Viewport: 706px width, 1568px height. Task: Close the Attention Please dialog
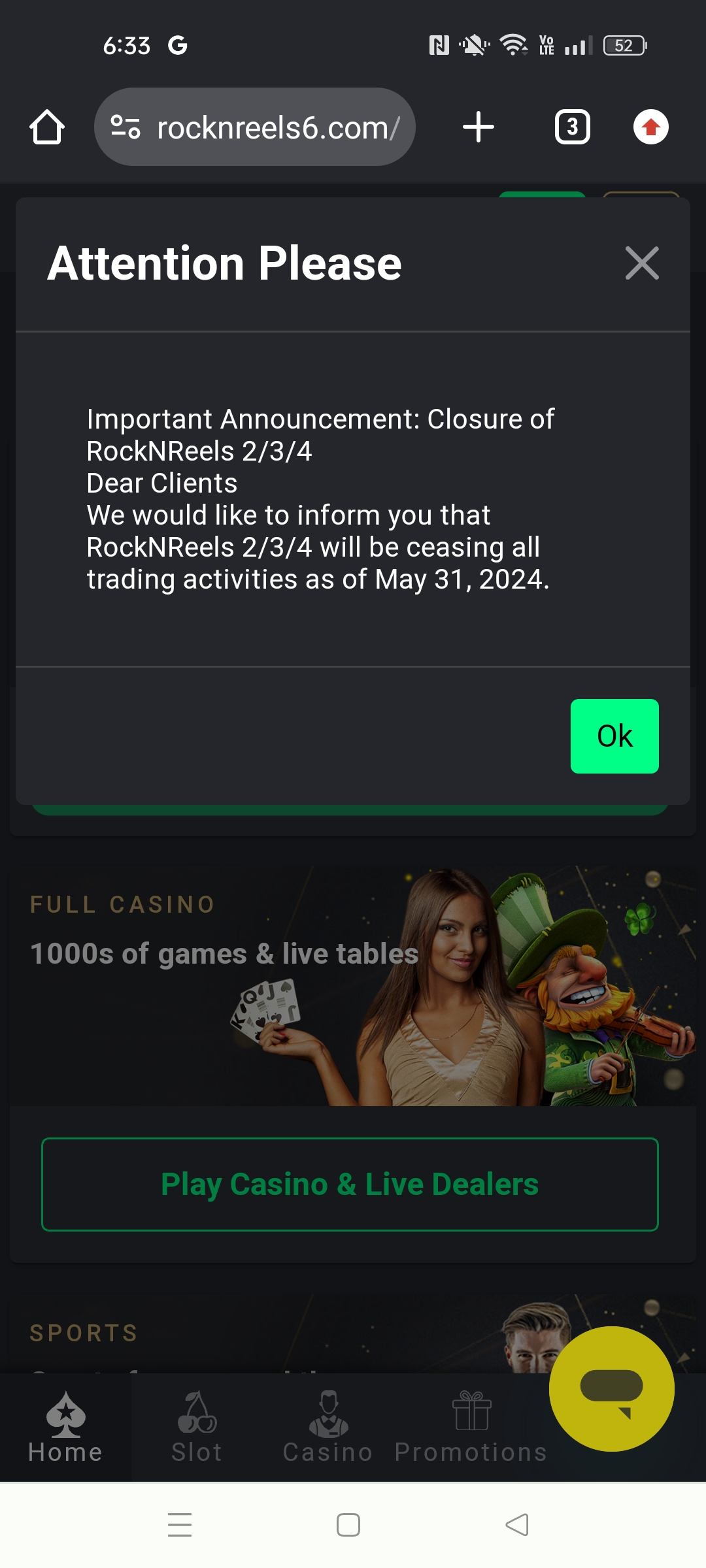point(641,263)
